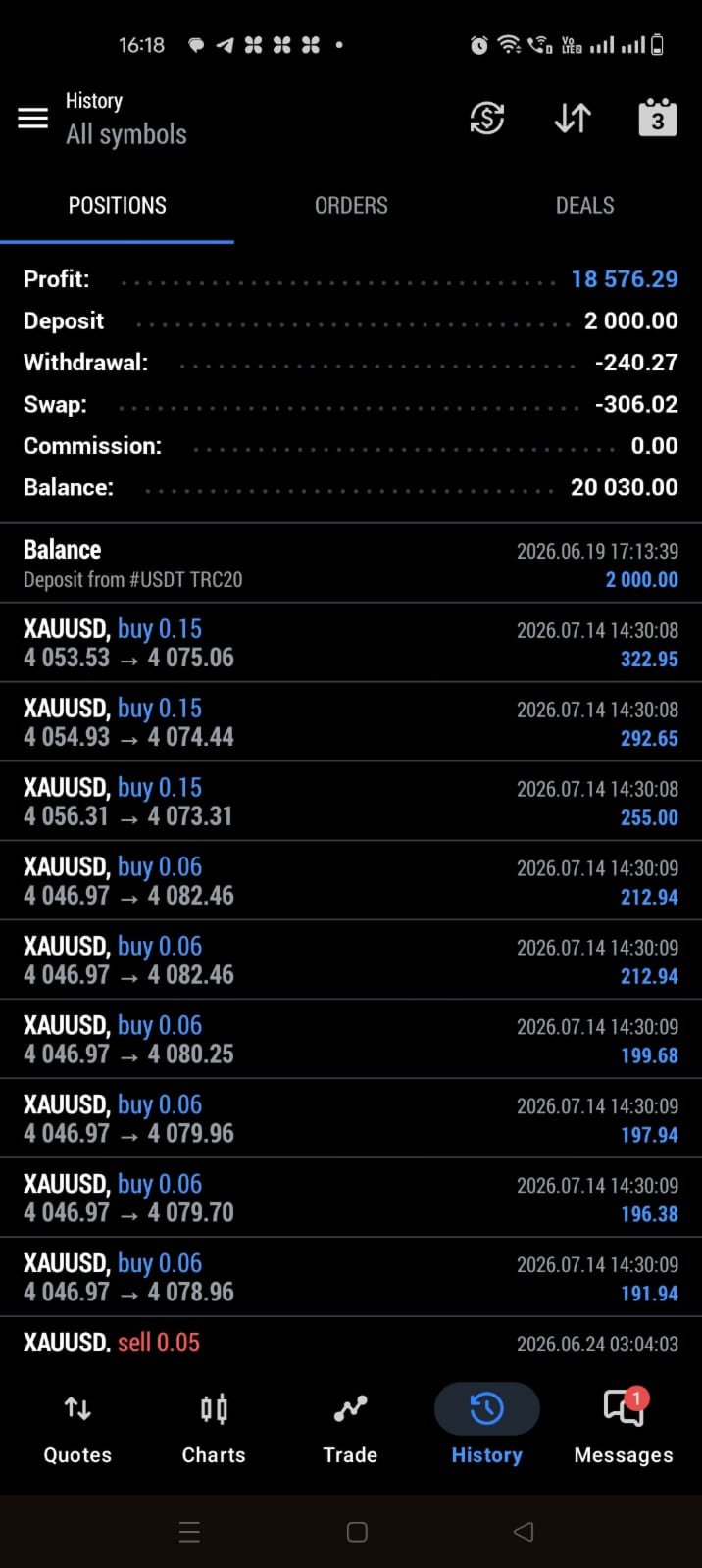The image size is (702, 1568).
Task: Select the Positions tab
Action: click(117, 205)
